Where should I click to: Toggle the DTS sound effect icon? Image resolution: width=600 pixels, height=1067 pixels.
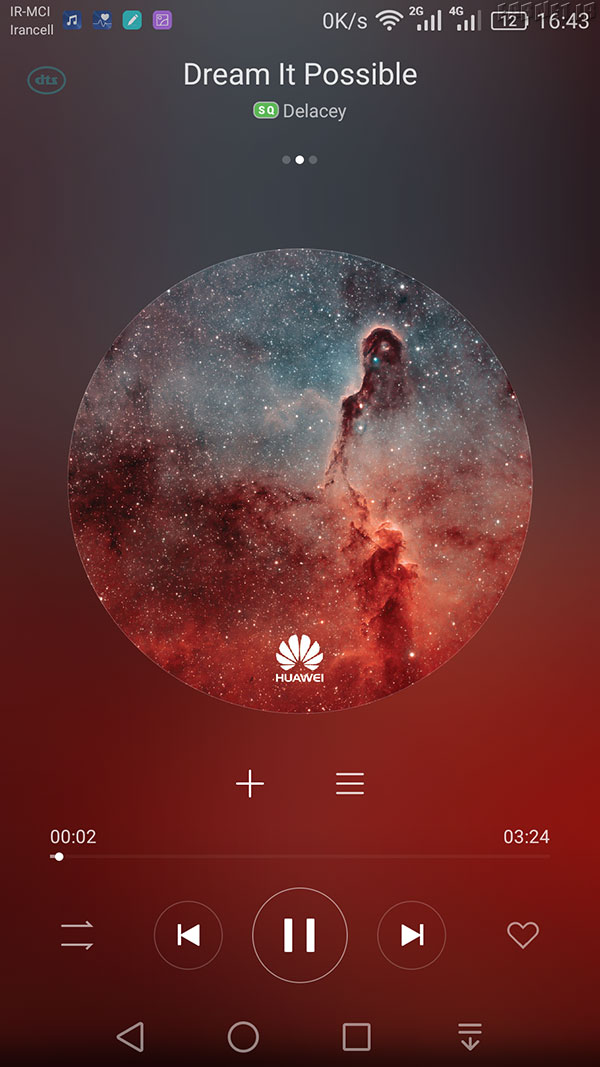[x=46, y=80]
